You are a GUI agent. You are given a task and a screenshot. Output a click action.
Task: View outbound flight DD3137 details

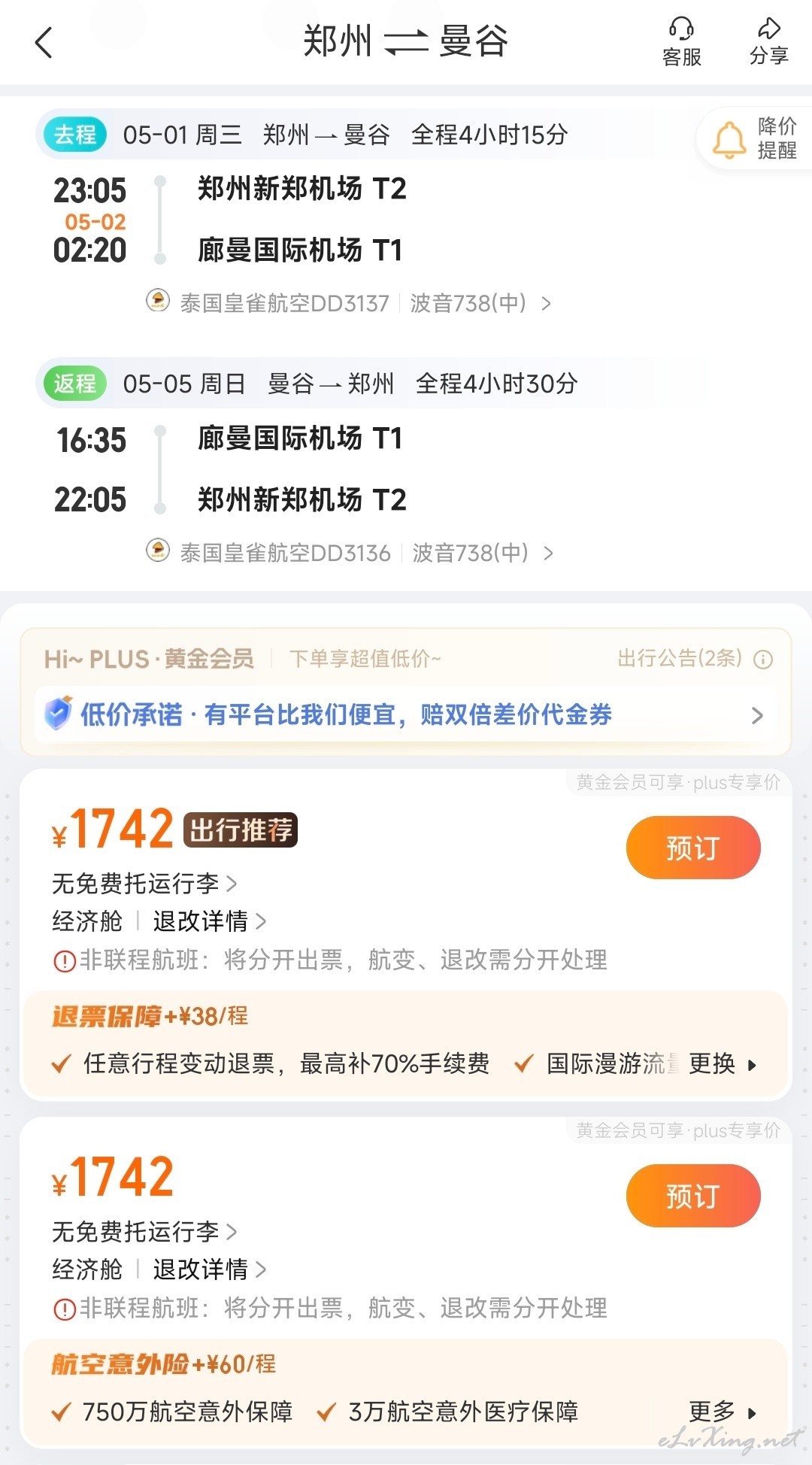pyautogui.click(x=350, y=303)
